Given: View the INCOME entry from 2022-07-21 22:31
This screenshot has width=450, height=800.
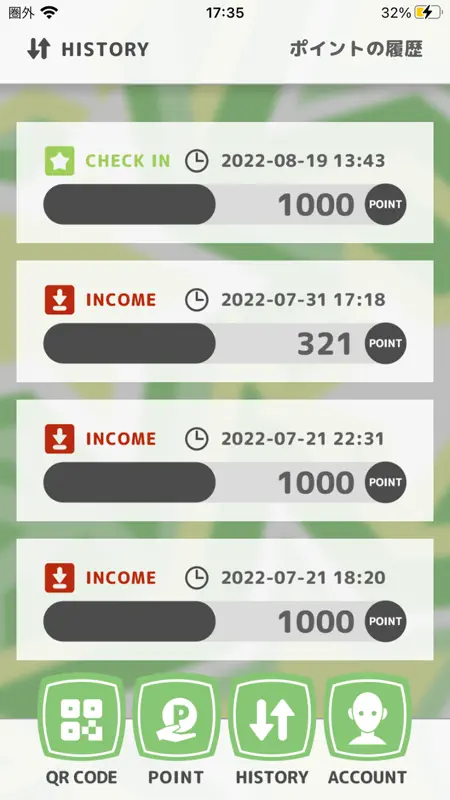Looking at the screenshot, I should point(225,461).
